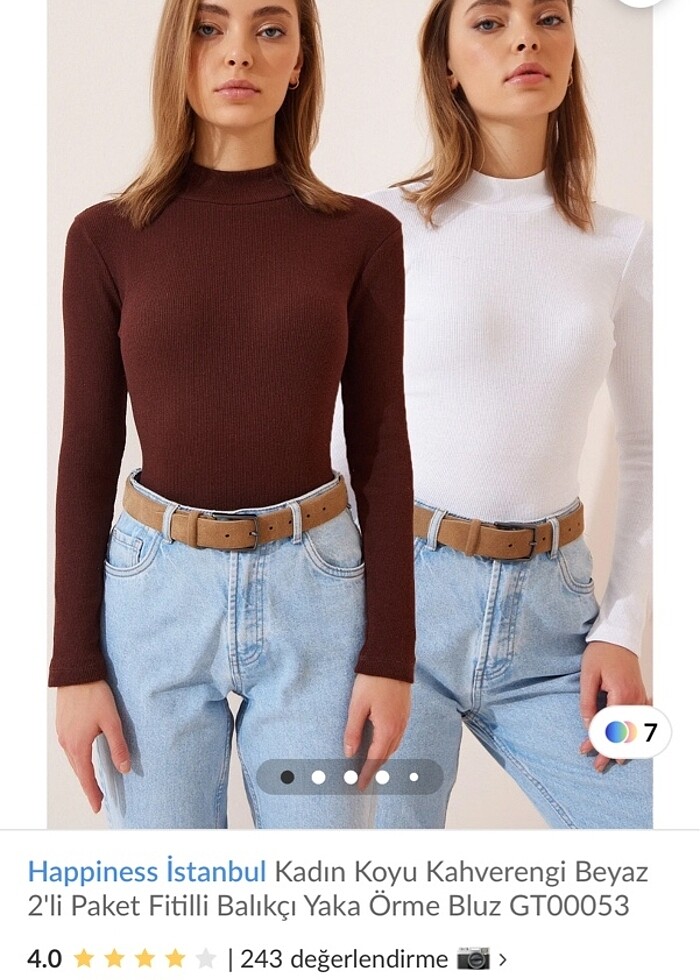Open the product photo in full view
Screen dimensions: 700x980
click(350, 400)
